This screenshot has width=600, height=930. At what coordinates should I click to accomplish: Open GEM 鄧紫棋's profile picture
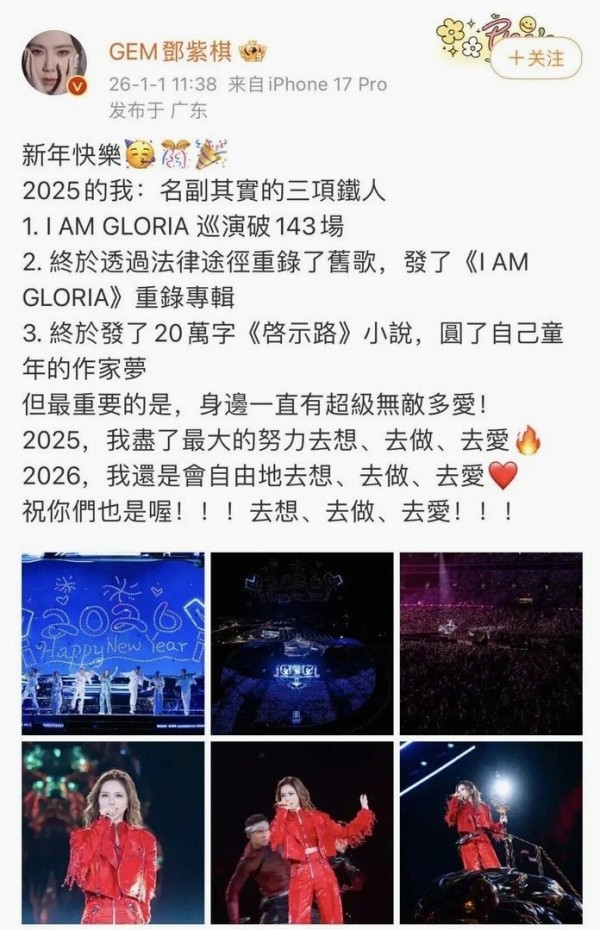tap(53, 62)
